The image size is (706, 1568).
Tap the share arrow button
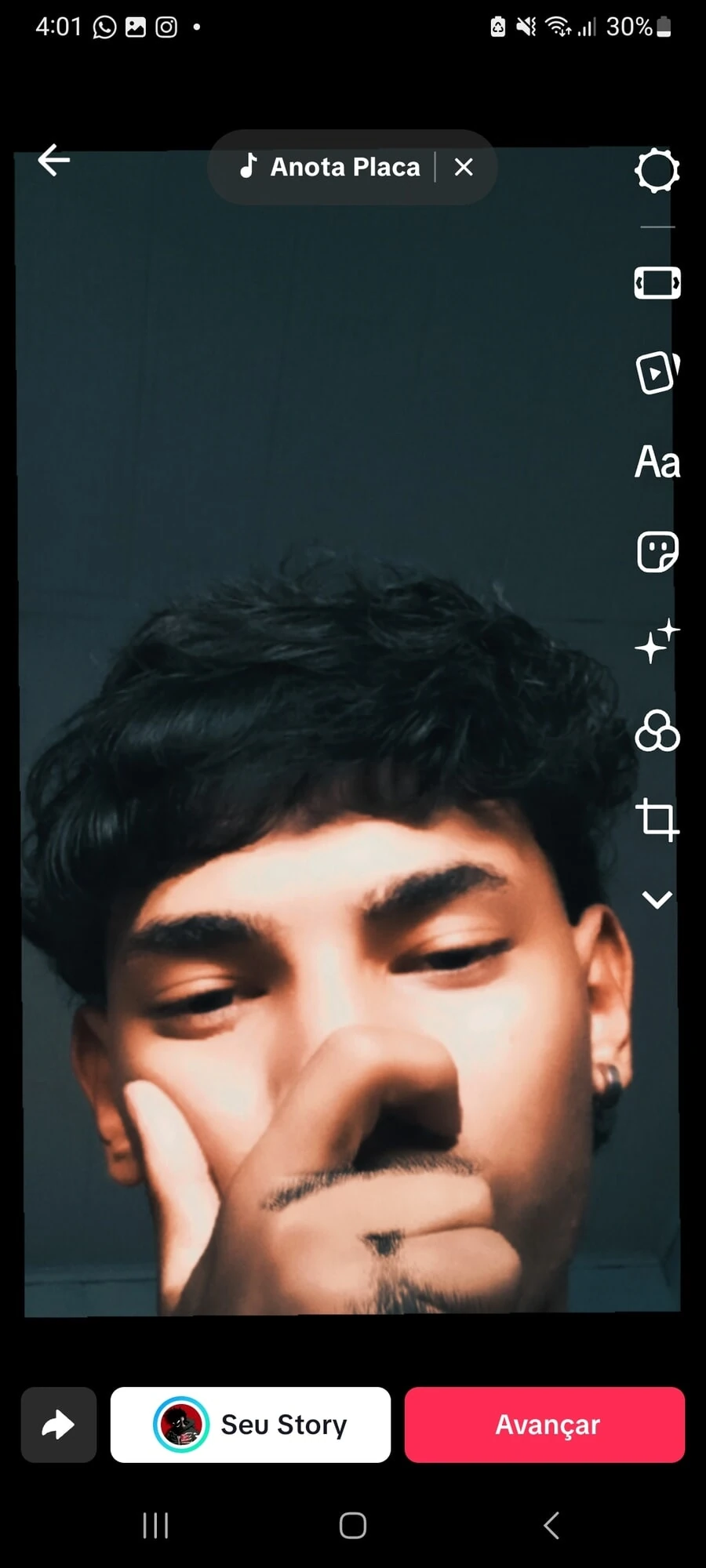(59, 1425)
